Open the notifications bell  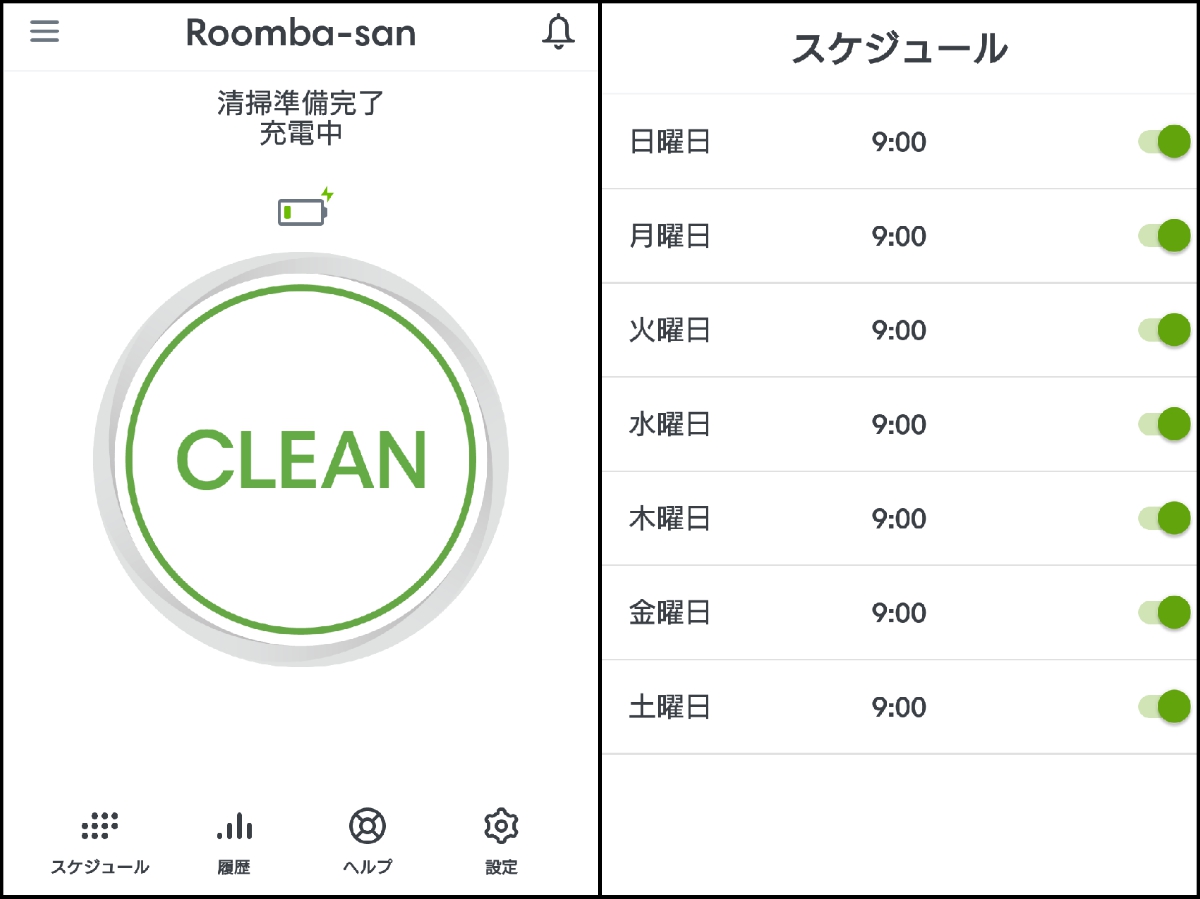tap(558, 32)
